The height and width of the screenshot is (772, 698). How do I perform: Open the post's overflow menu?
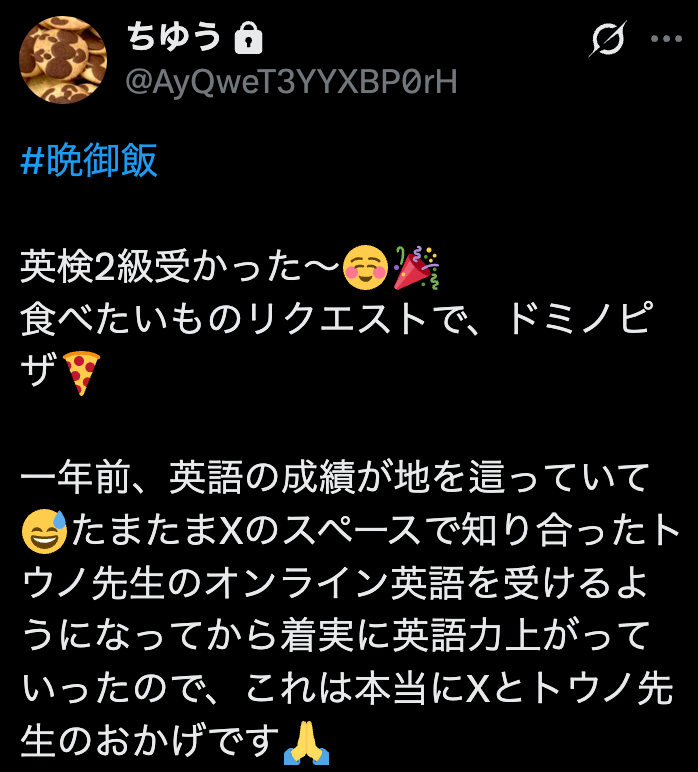tap(665, 40)
